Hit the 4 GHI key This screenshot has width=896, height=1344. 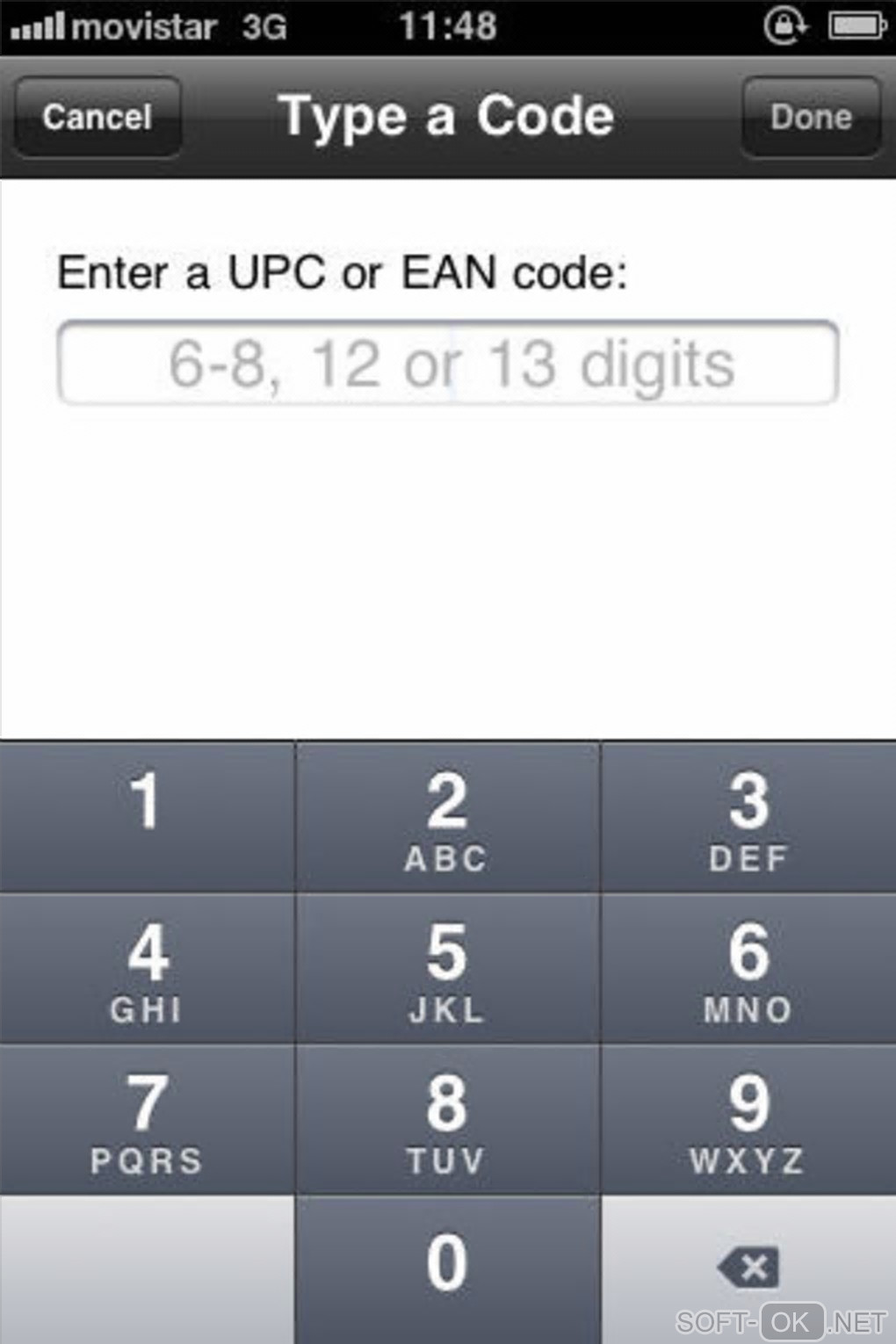point(146,969)
